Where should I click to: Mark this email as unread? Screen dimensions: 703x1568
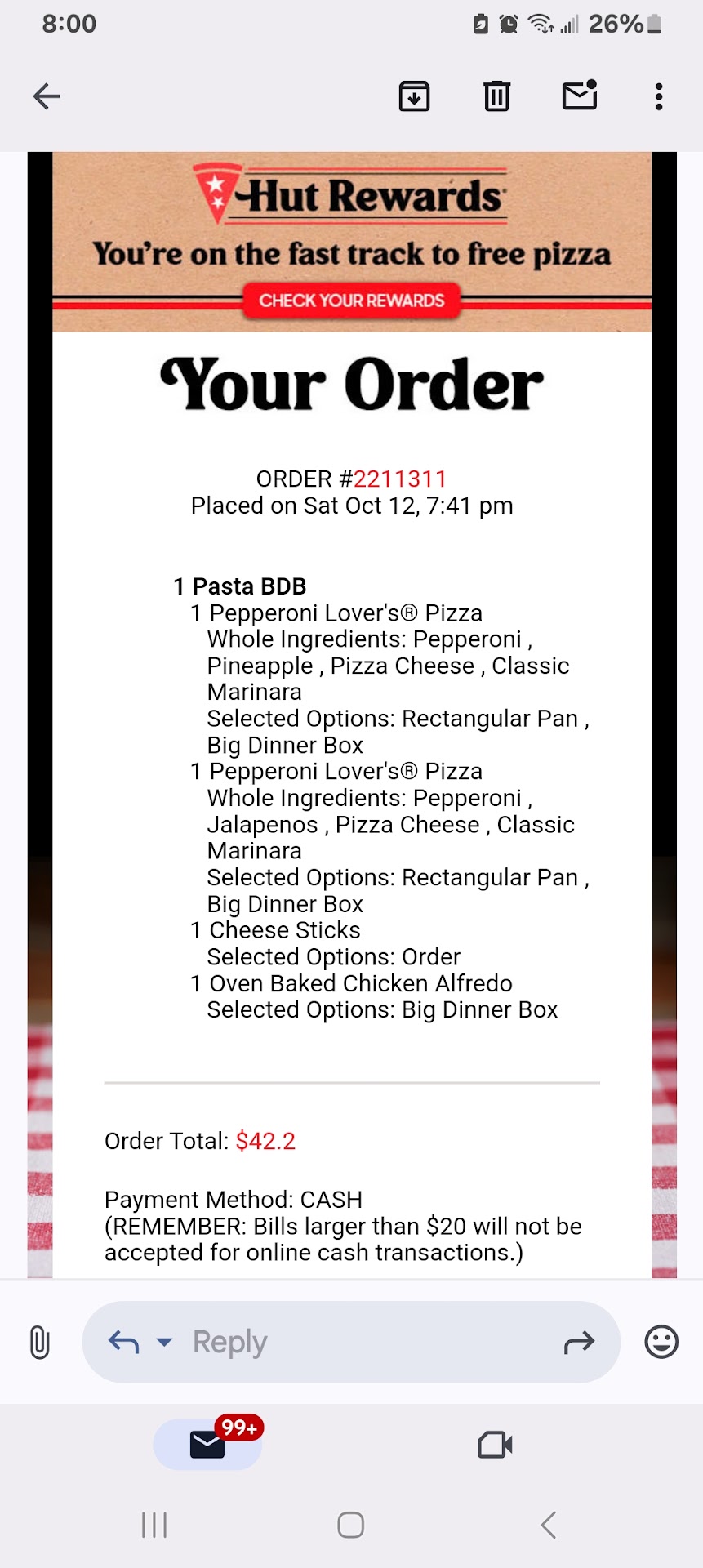click(580, 96)
